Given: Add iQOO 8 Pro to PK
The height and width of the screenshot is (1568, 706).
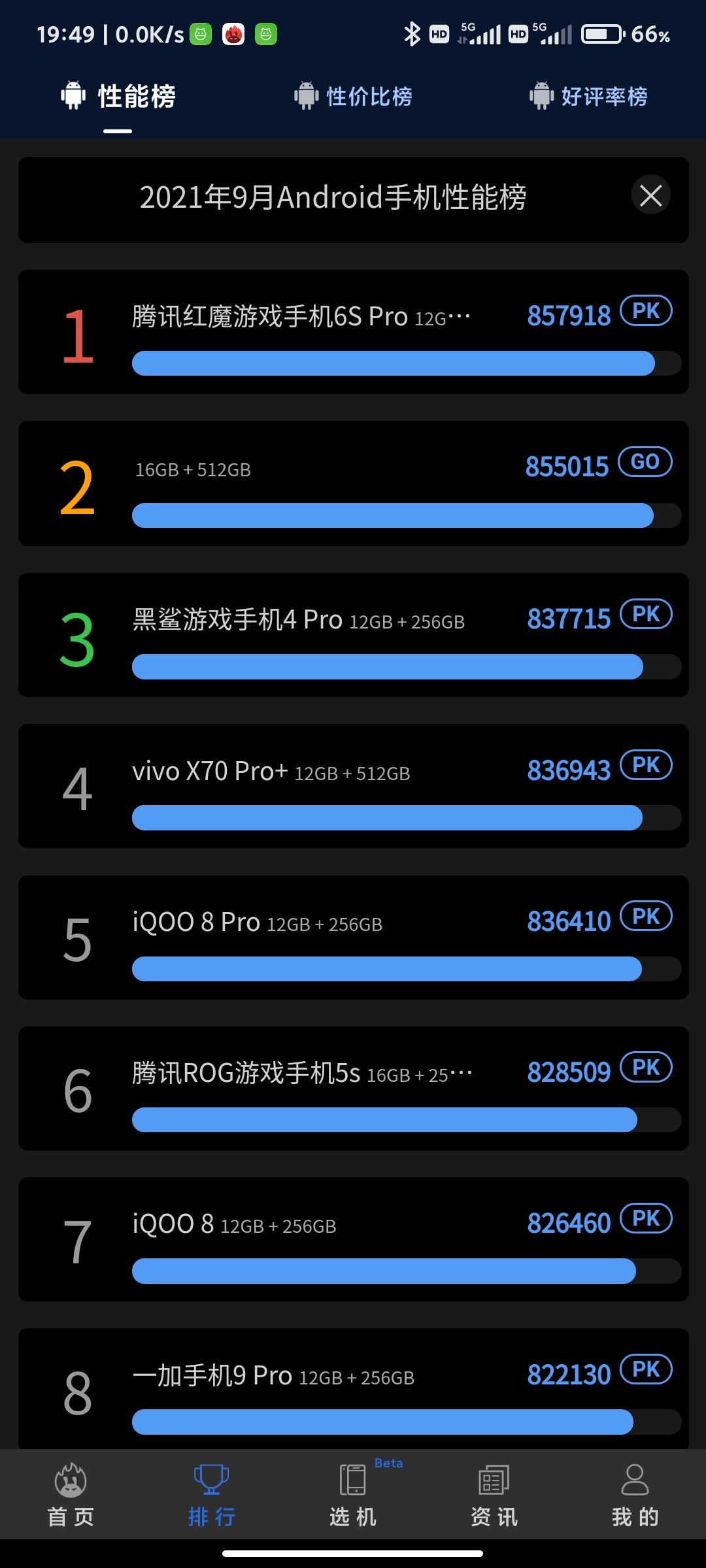Looking at the screenshot, I should click(646, 917).
